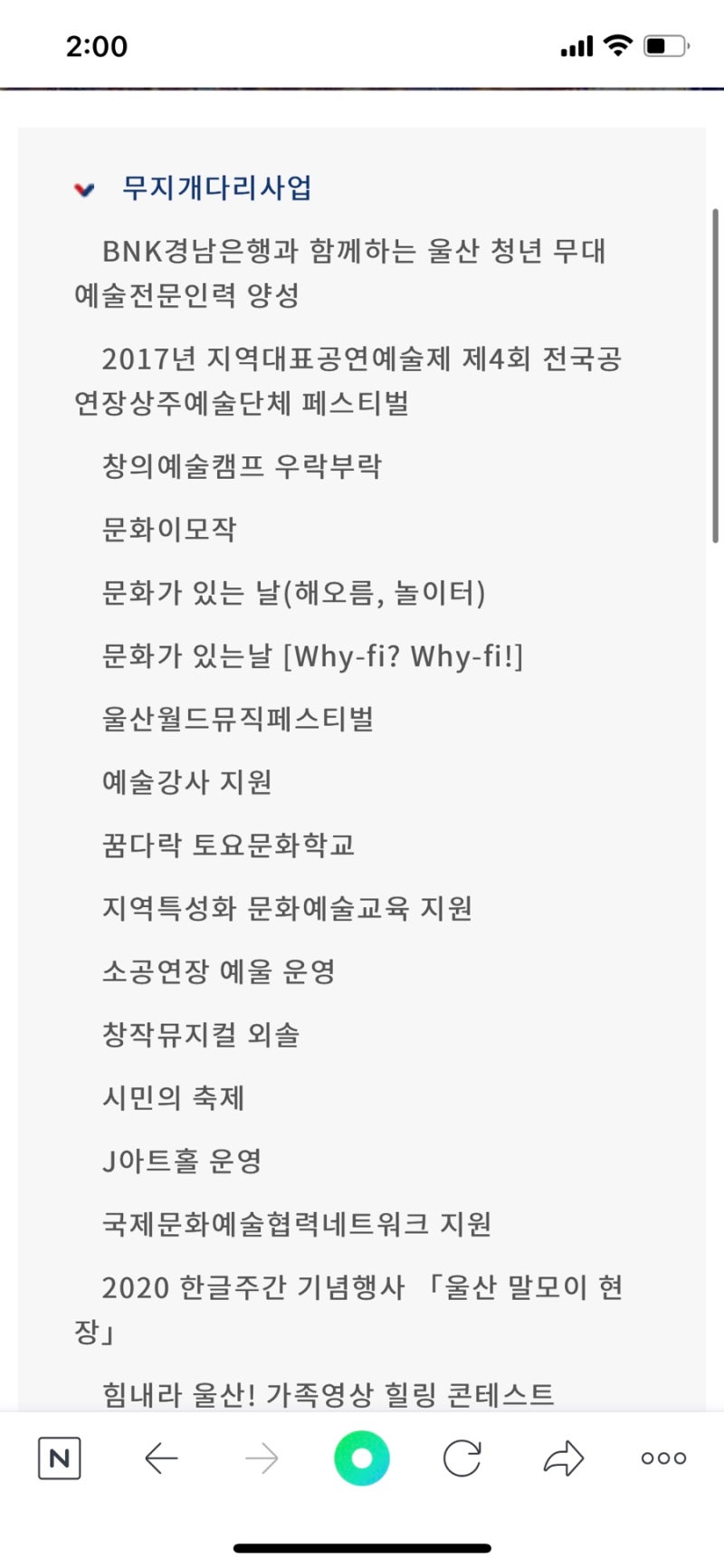The image size is (724, 1568).
Task: View 문화가 있는날 [Why-fi? Why-fi!]
Action: click(x=312, y=656)
